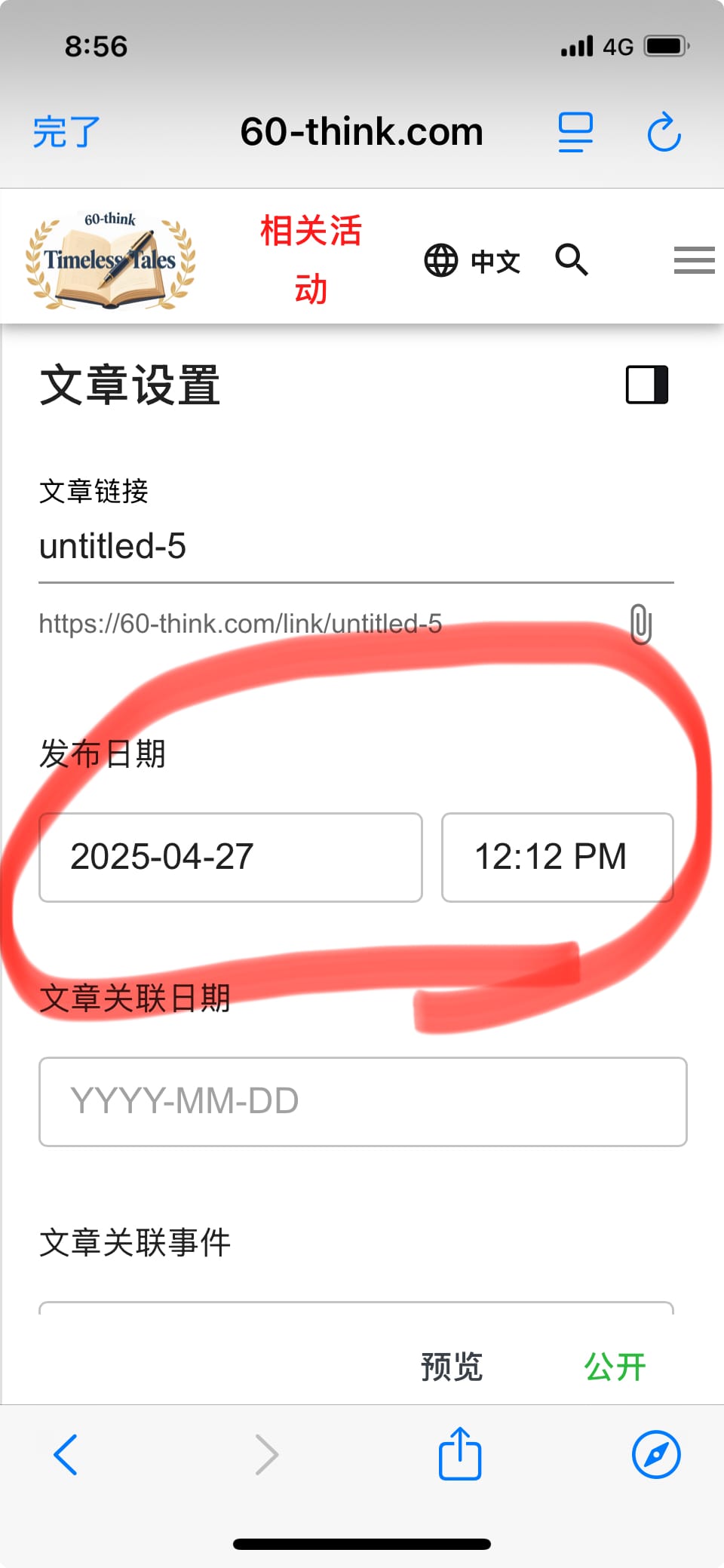Publish the article with 公开
This screenshot has width=724, height=1568.
click(615, 1367)
